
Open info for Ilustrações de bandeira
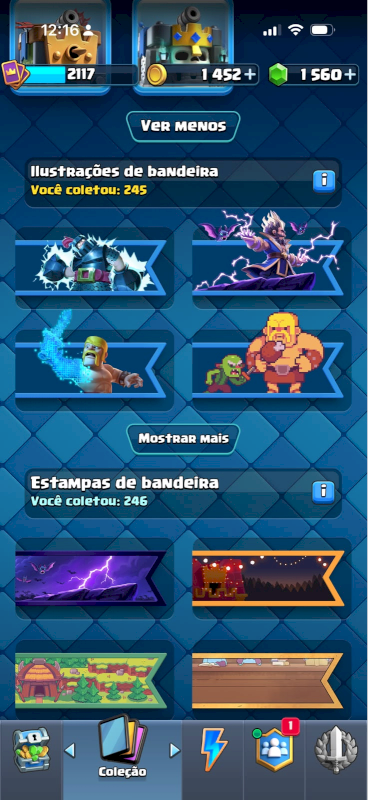(x=324, y=180)
